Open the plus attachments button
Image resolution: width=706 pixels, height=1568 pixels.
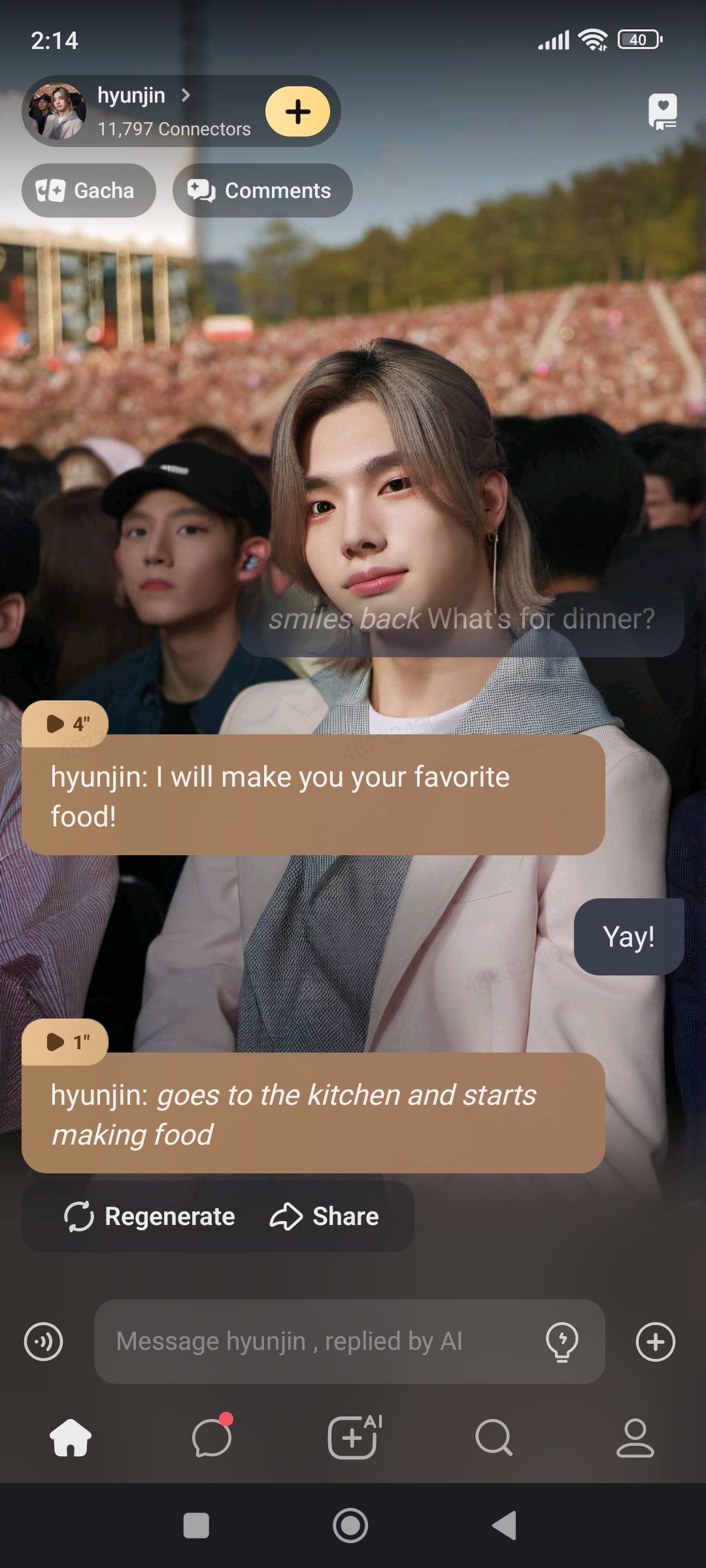[655, 1341]
